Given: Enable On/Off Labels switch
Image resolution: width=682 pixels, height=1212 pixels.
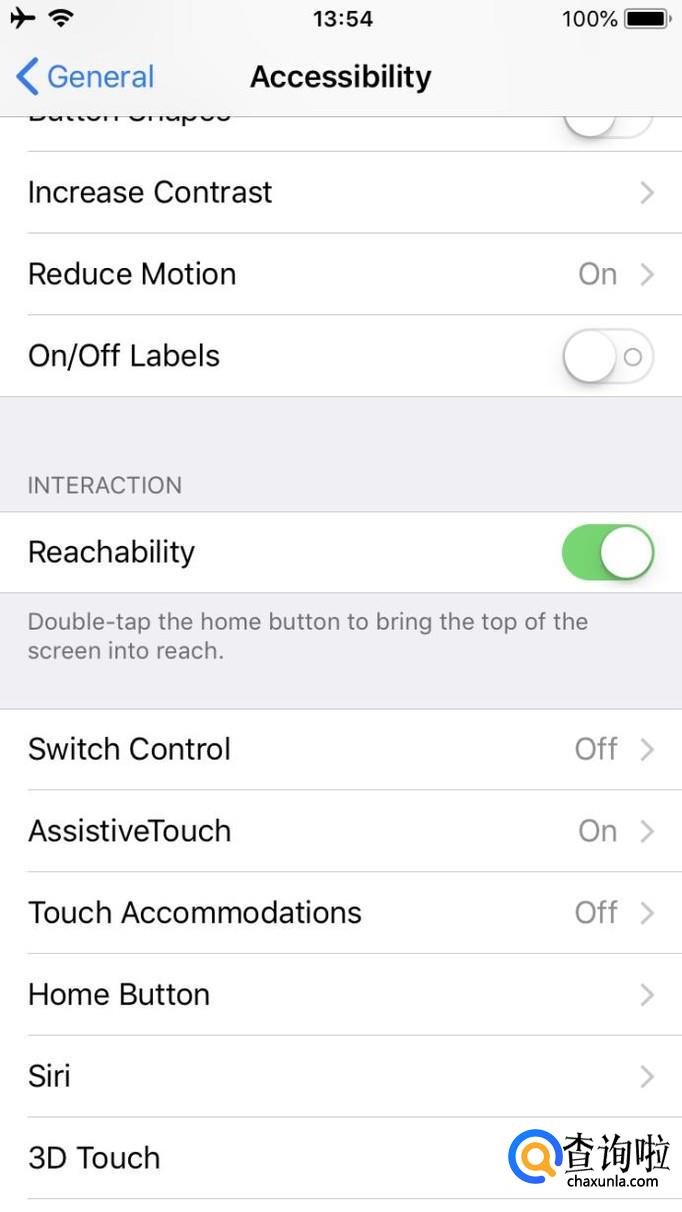Looking at the screenshot, I should [607, 357].
